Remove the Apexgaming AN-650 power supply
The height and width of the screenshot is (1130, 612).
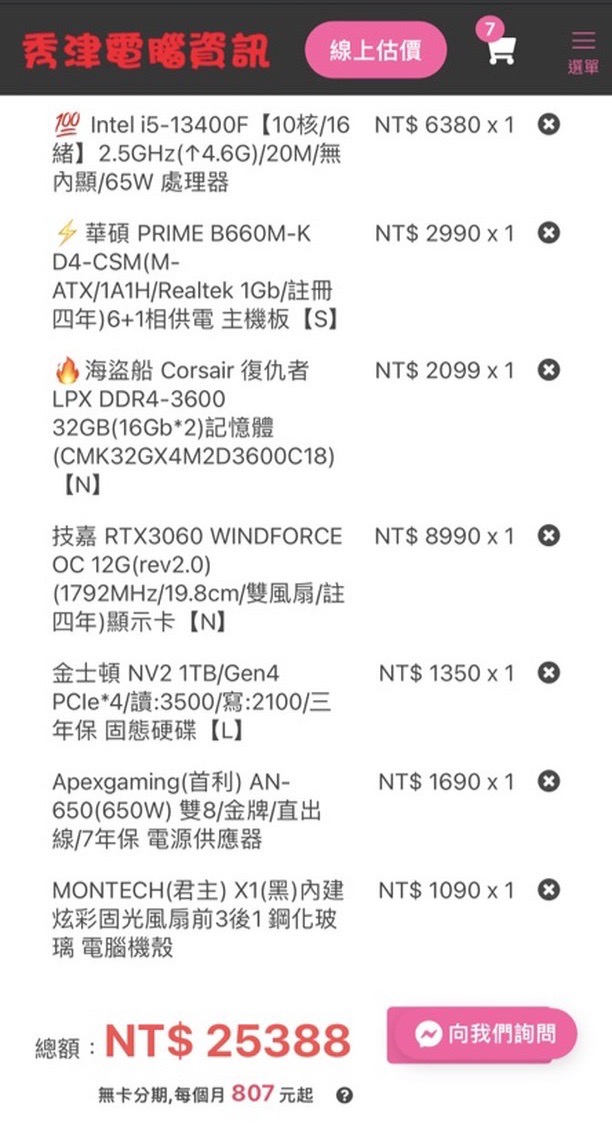[548, 781]
